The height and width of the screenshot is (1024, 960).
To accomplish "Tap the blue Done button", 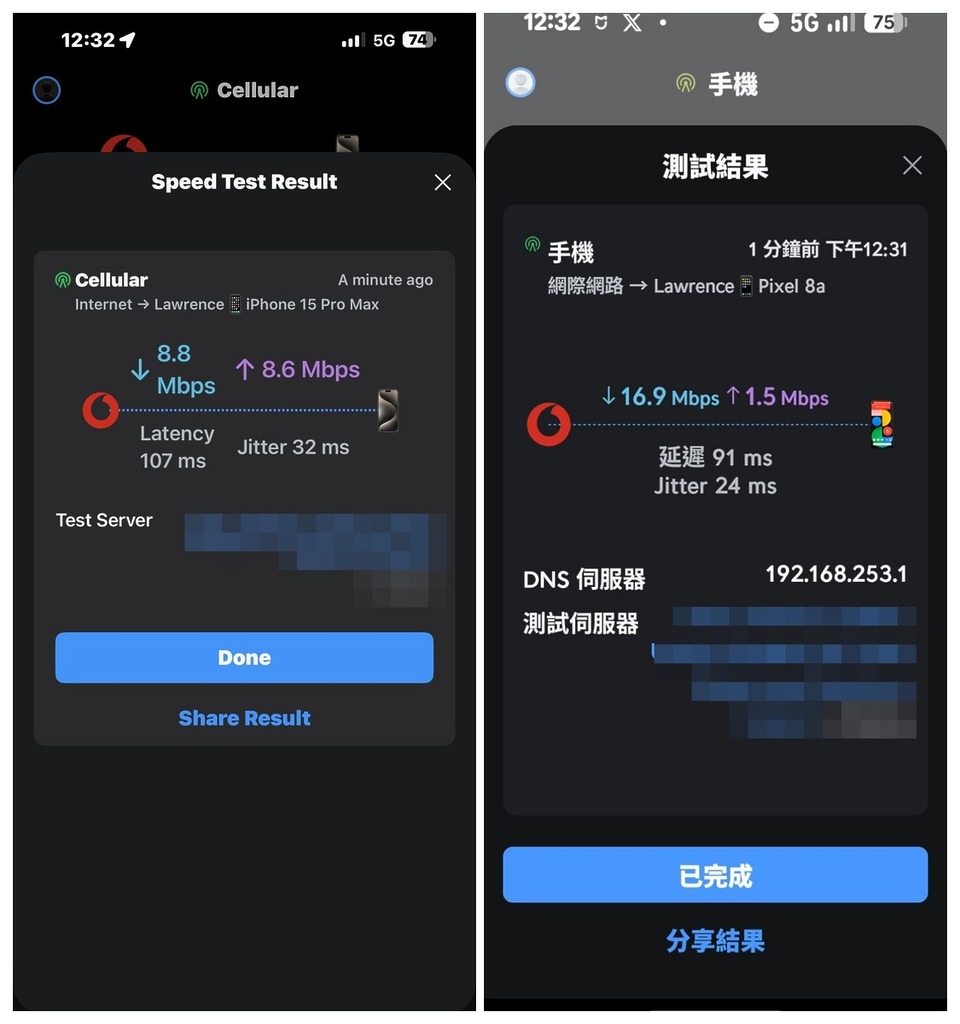I will point(244,658).
